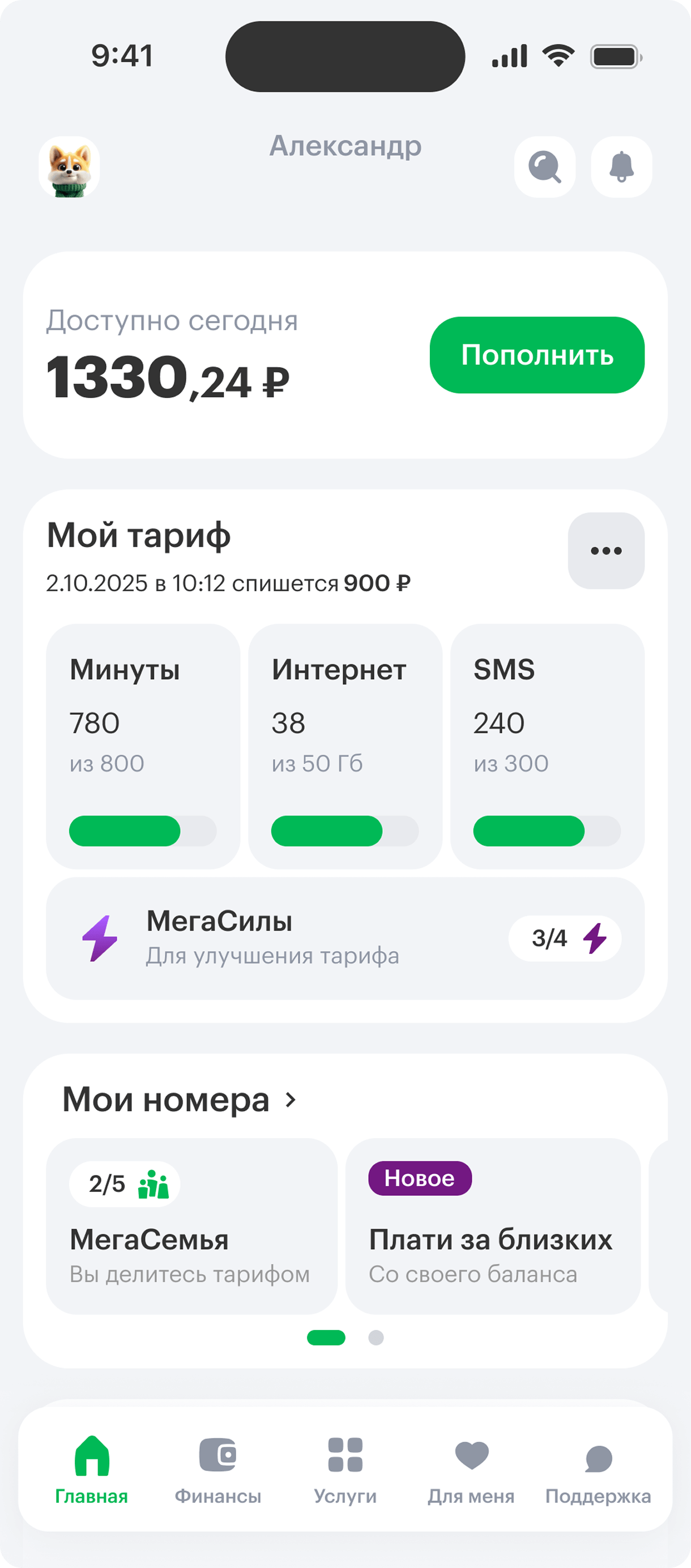Open the three-dot menu in Мой тариф

pos(606,551)
